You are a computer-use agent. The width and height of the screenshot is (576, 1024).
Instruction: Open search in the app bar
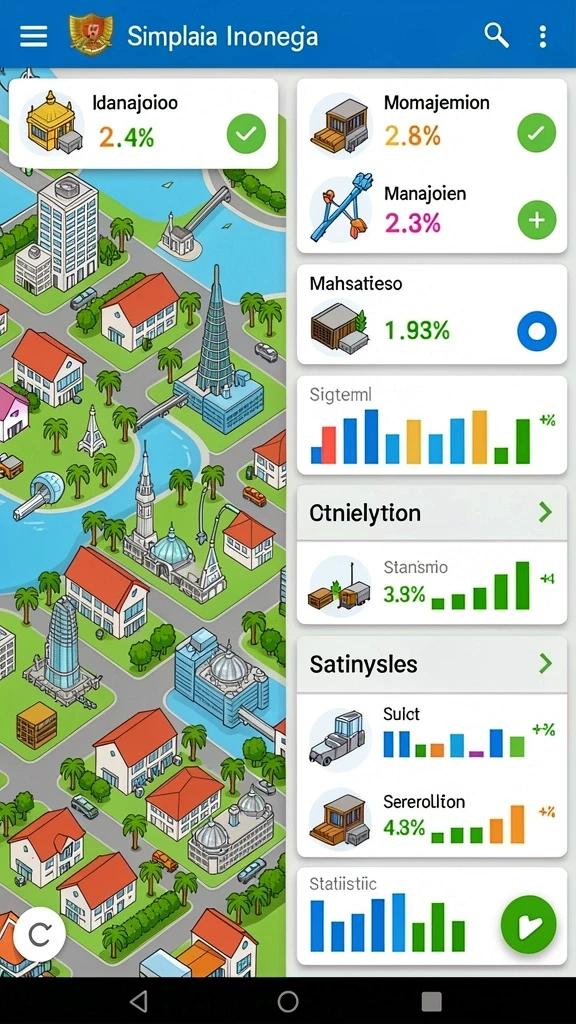click(496, 35)
